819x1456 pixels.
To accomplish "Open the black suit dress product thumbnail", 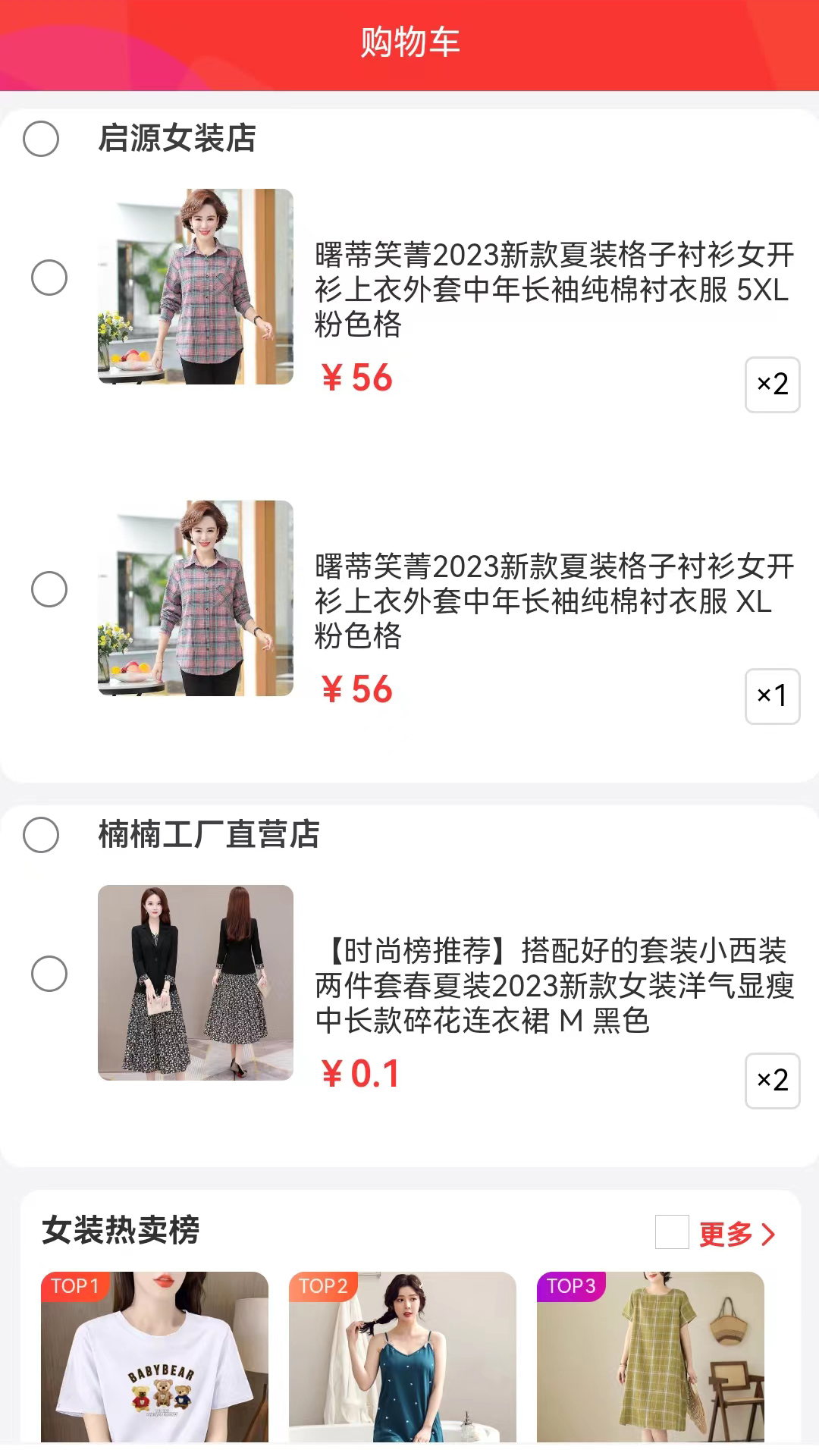I will pos(196,984).
